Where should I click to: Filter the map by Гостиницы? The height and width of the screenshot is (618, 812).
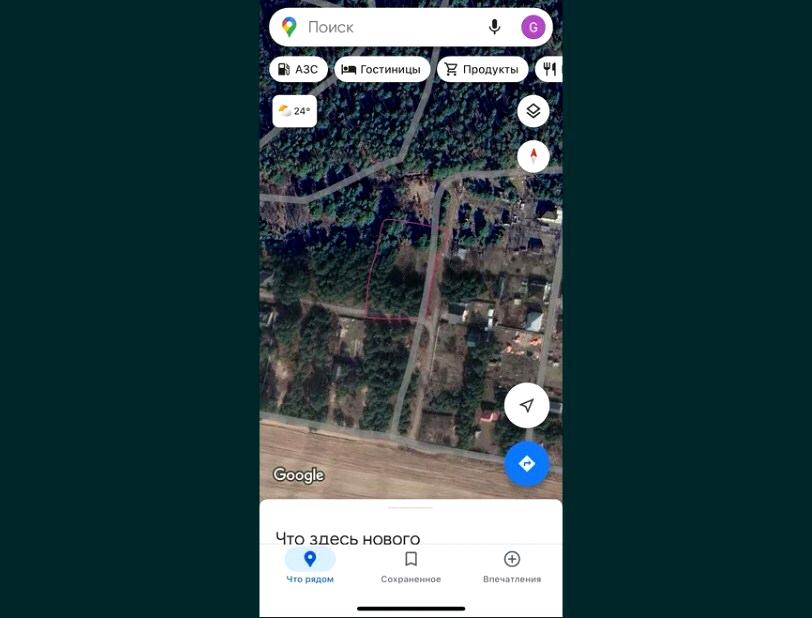382,69
